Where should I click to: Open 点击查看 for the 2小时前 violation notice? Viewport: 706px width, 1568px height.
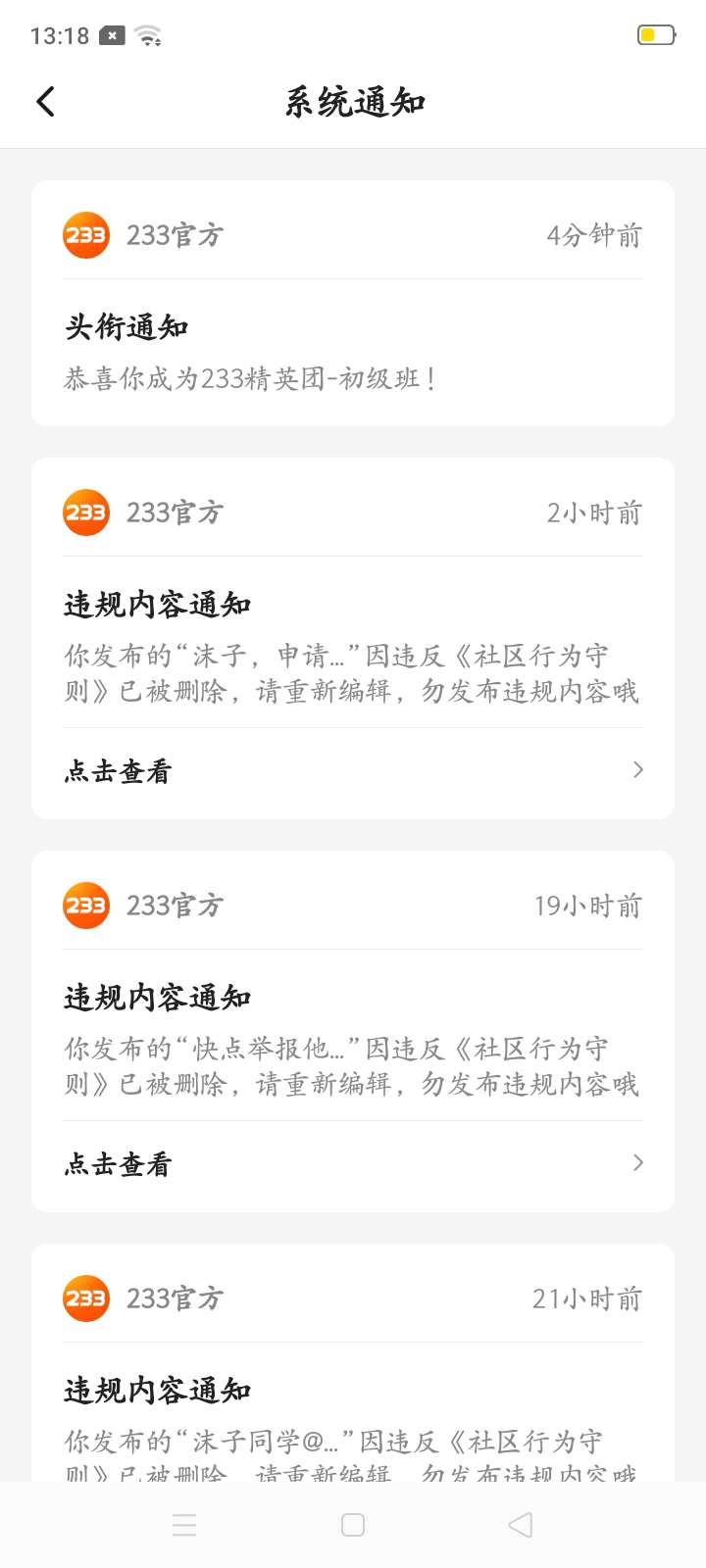[353, 771]
